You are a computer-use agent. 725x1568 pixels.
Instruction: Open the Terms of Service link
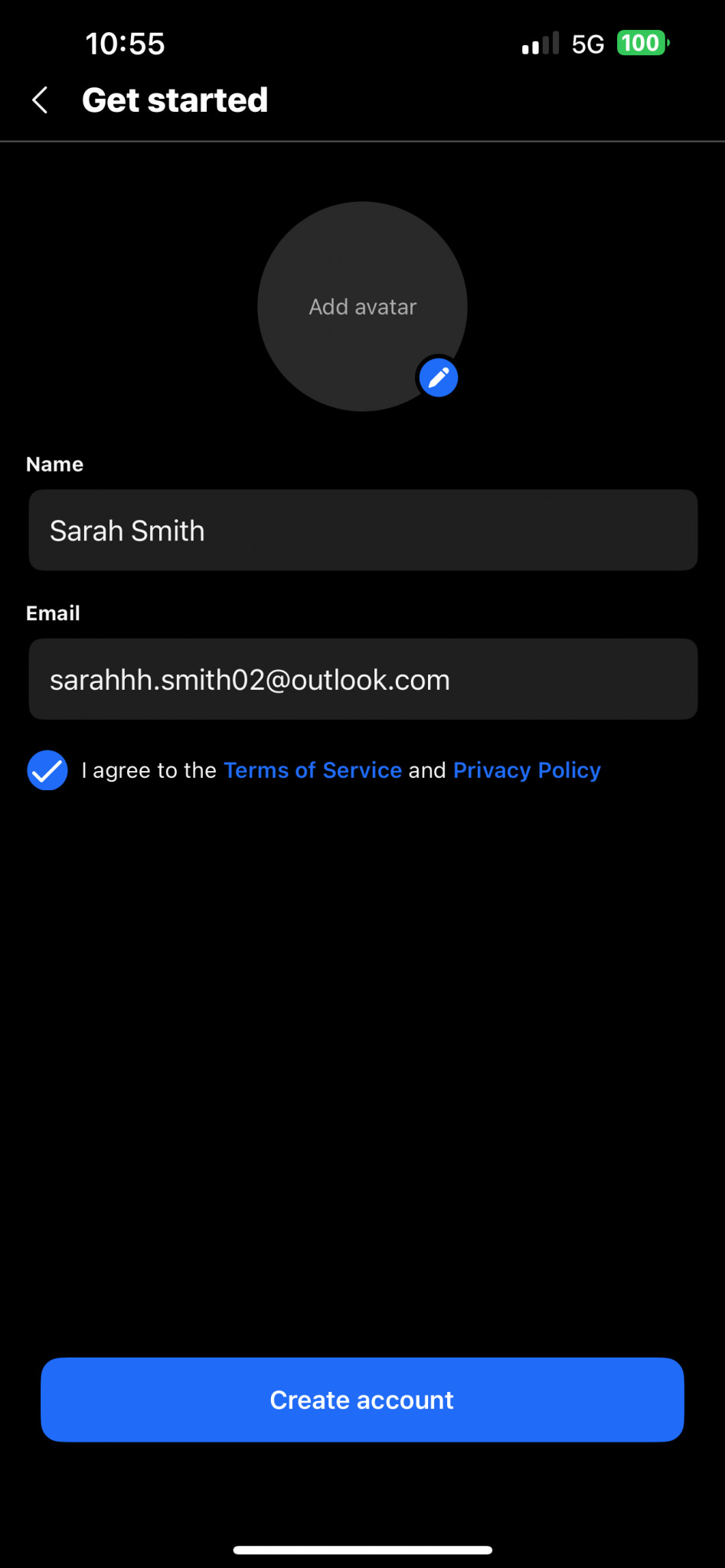(x=312, y=770)
